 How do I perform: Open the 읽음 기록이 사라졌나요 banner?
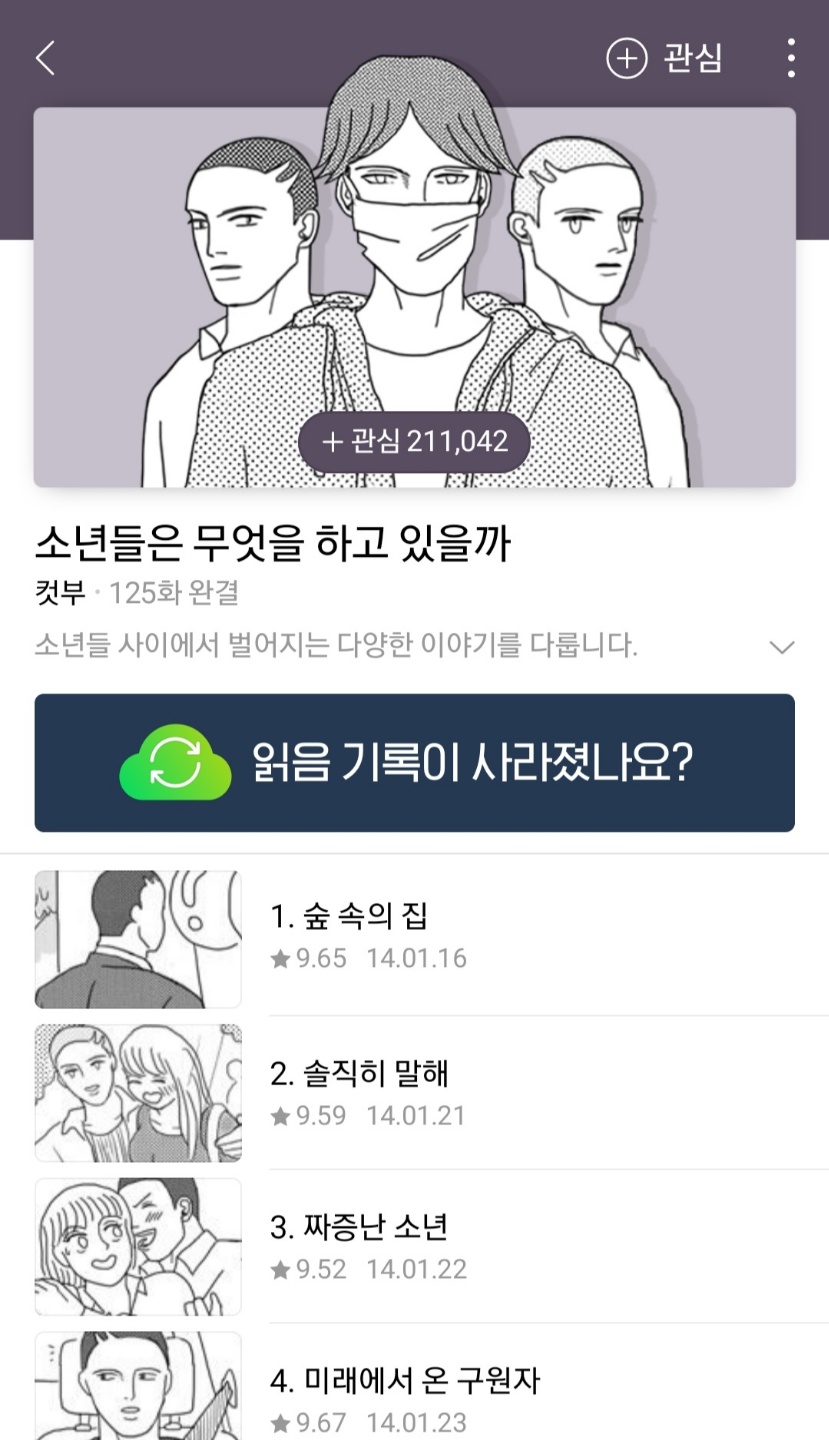point(414,763)
